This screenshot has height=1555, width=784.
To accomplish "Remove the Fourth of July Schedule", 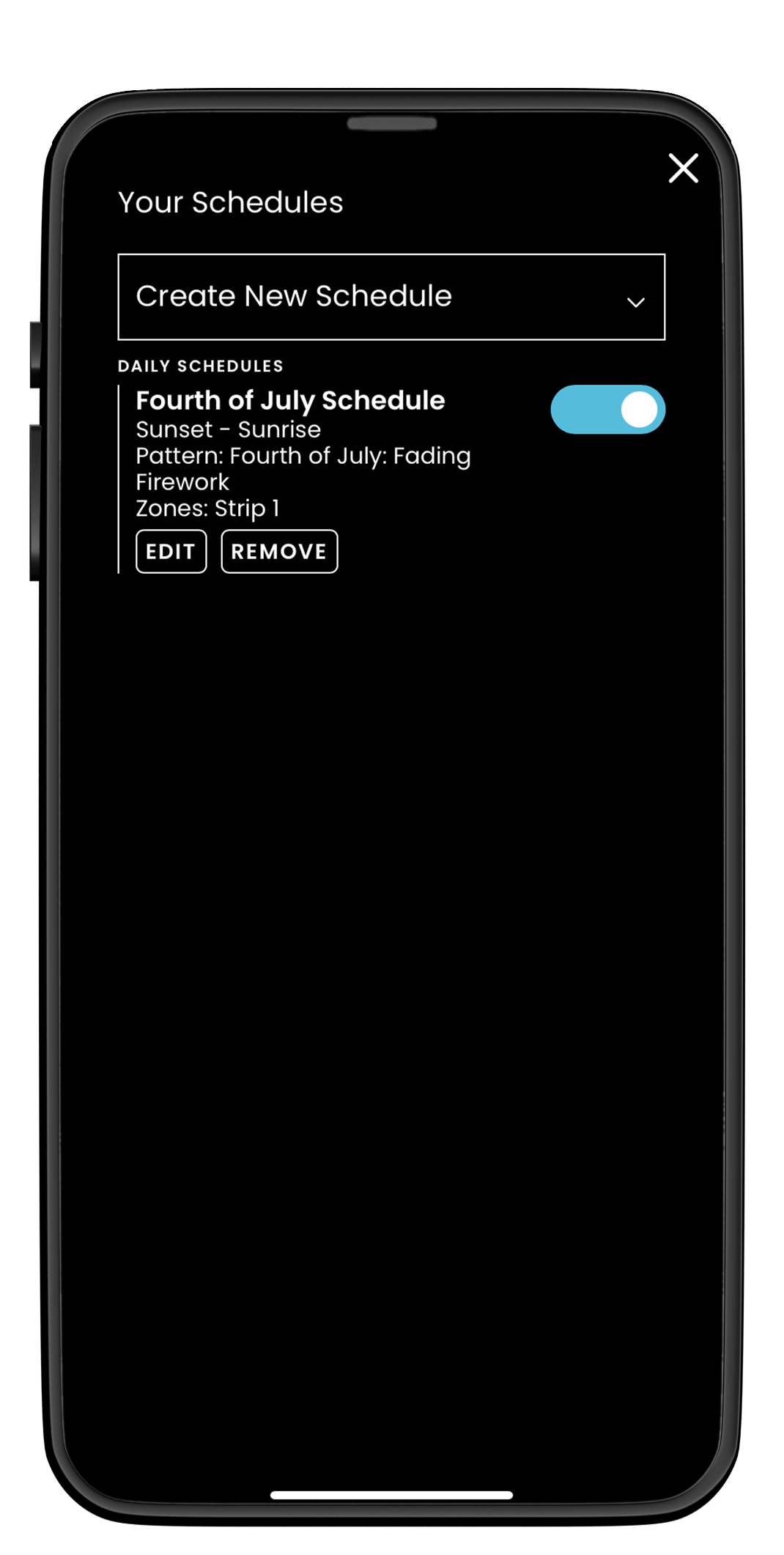I will tap(279, 551).
